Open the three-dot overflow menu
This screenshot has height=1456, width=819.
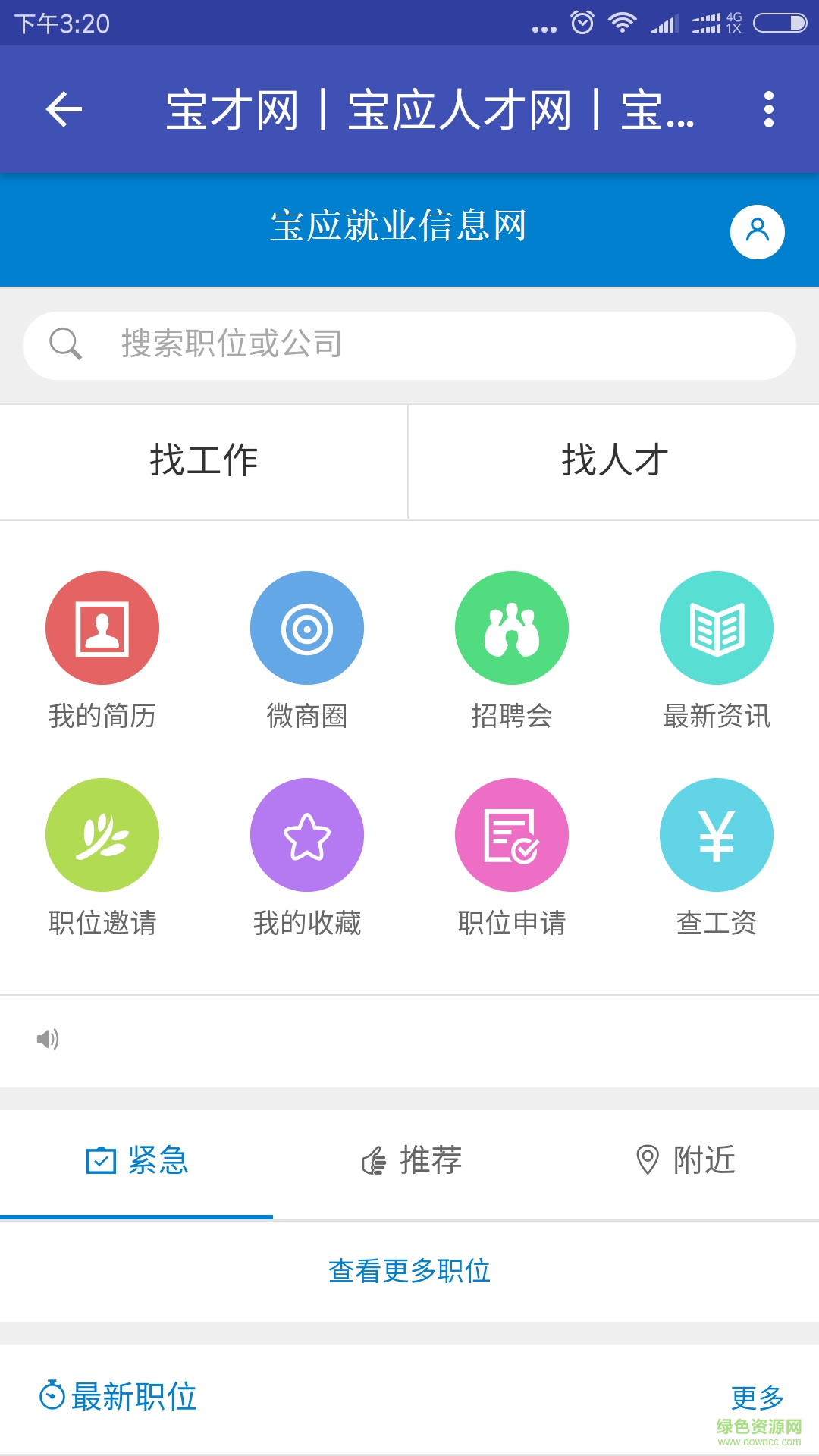tap(769, 109)
